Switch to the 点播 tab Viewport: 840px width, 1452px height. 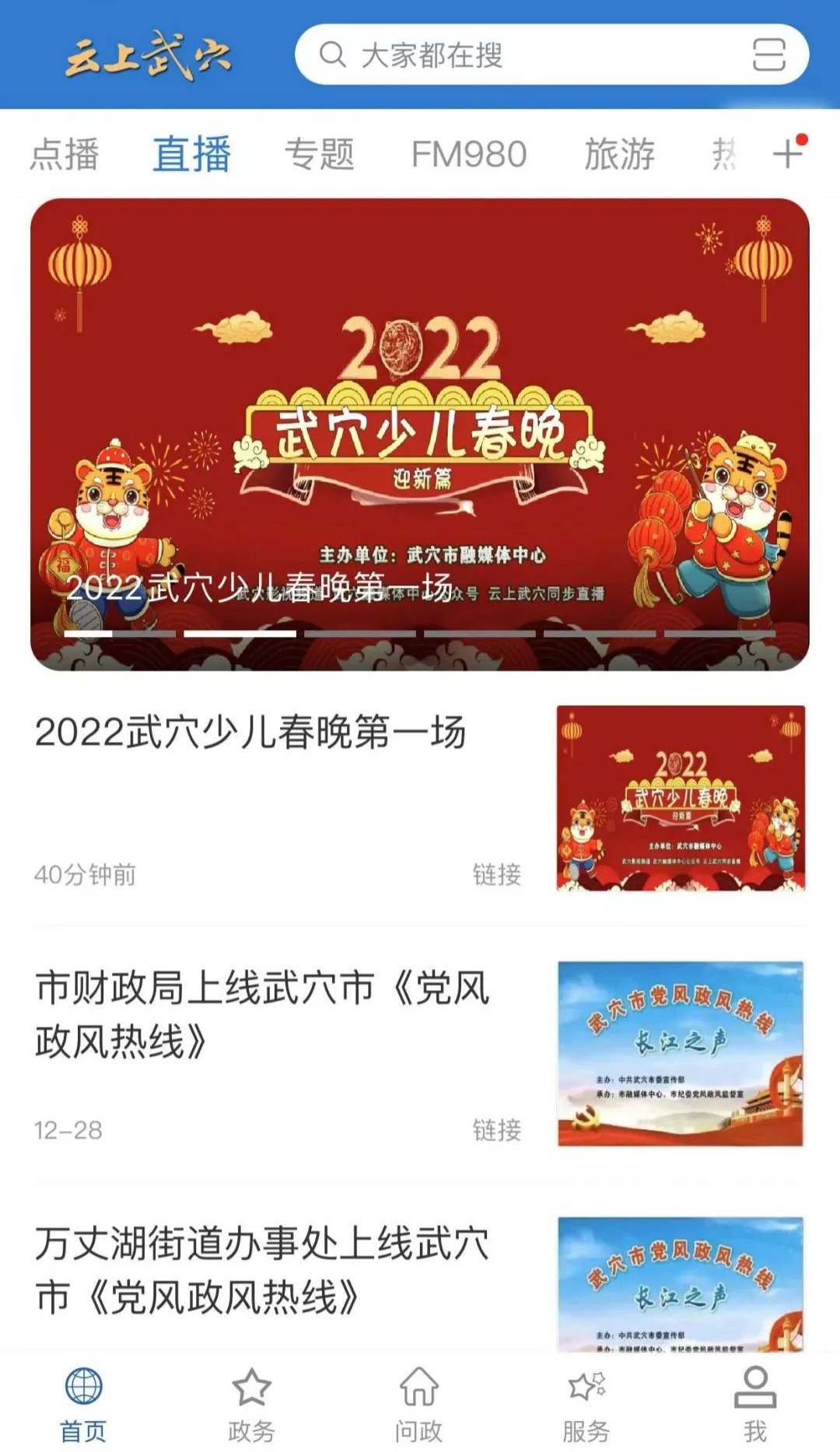click(65, 154)
